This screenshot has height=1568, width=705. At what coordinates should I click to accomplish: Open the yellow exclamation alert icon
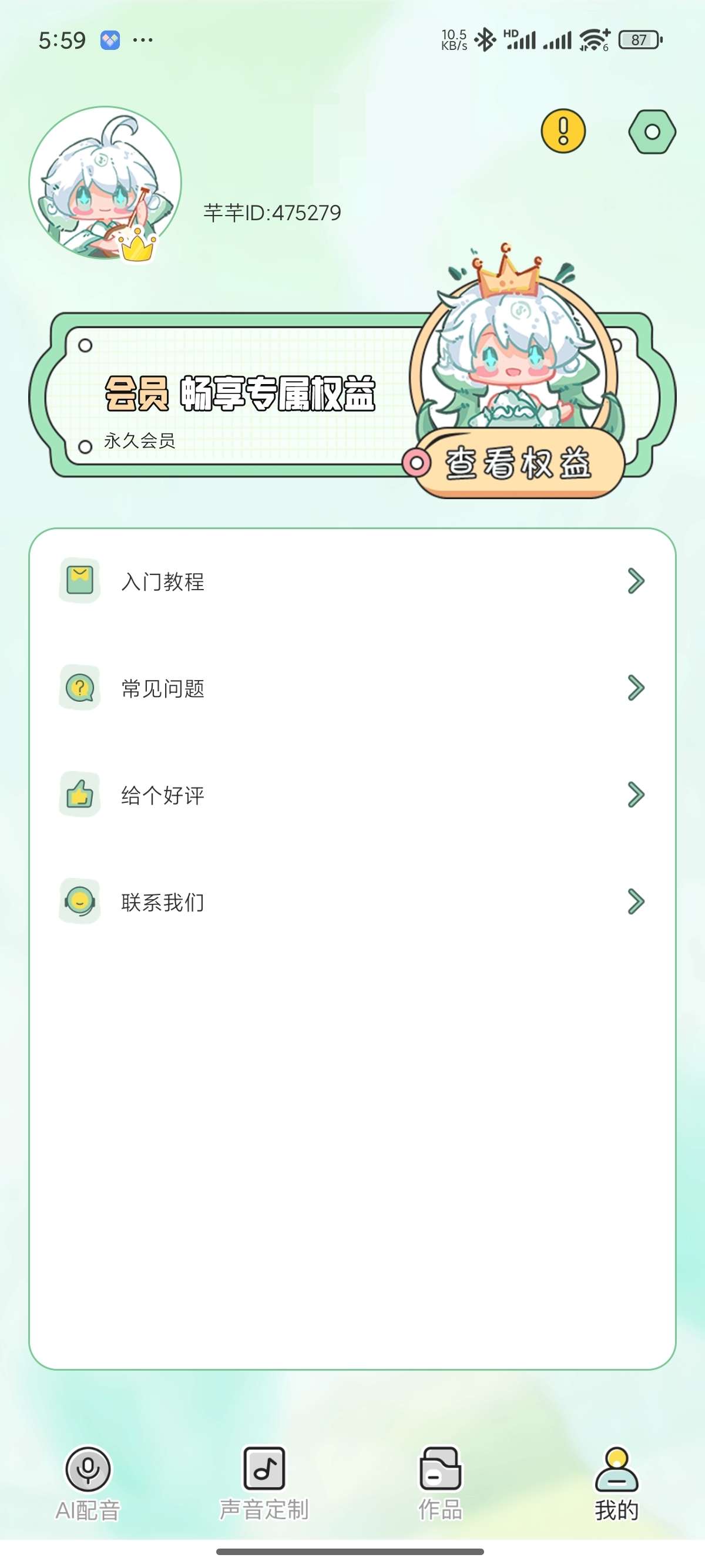563,132
